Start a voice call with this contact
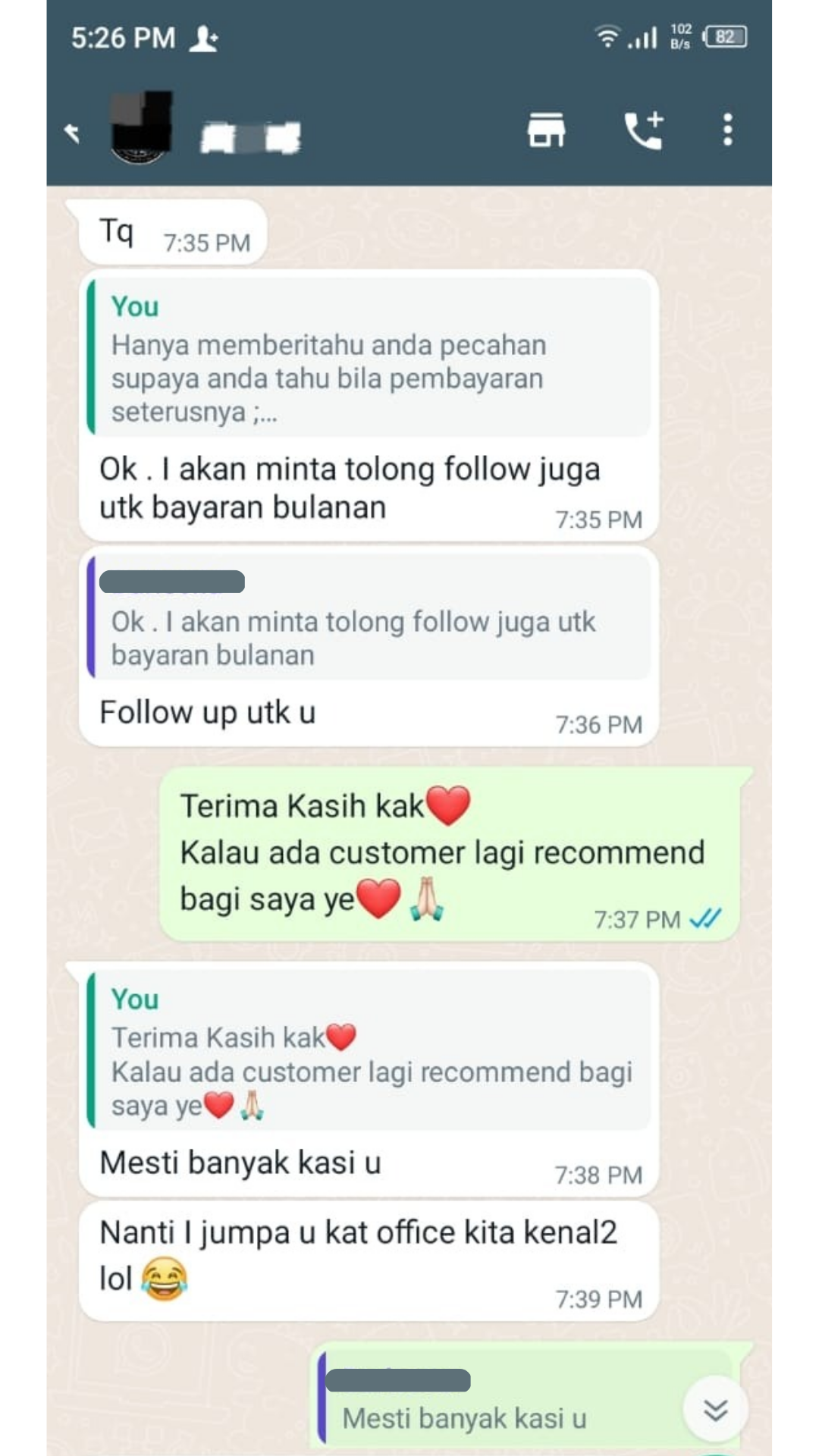The image size is (819, 1456). pyautogui.click(x=643, y=130)
